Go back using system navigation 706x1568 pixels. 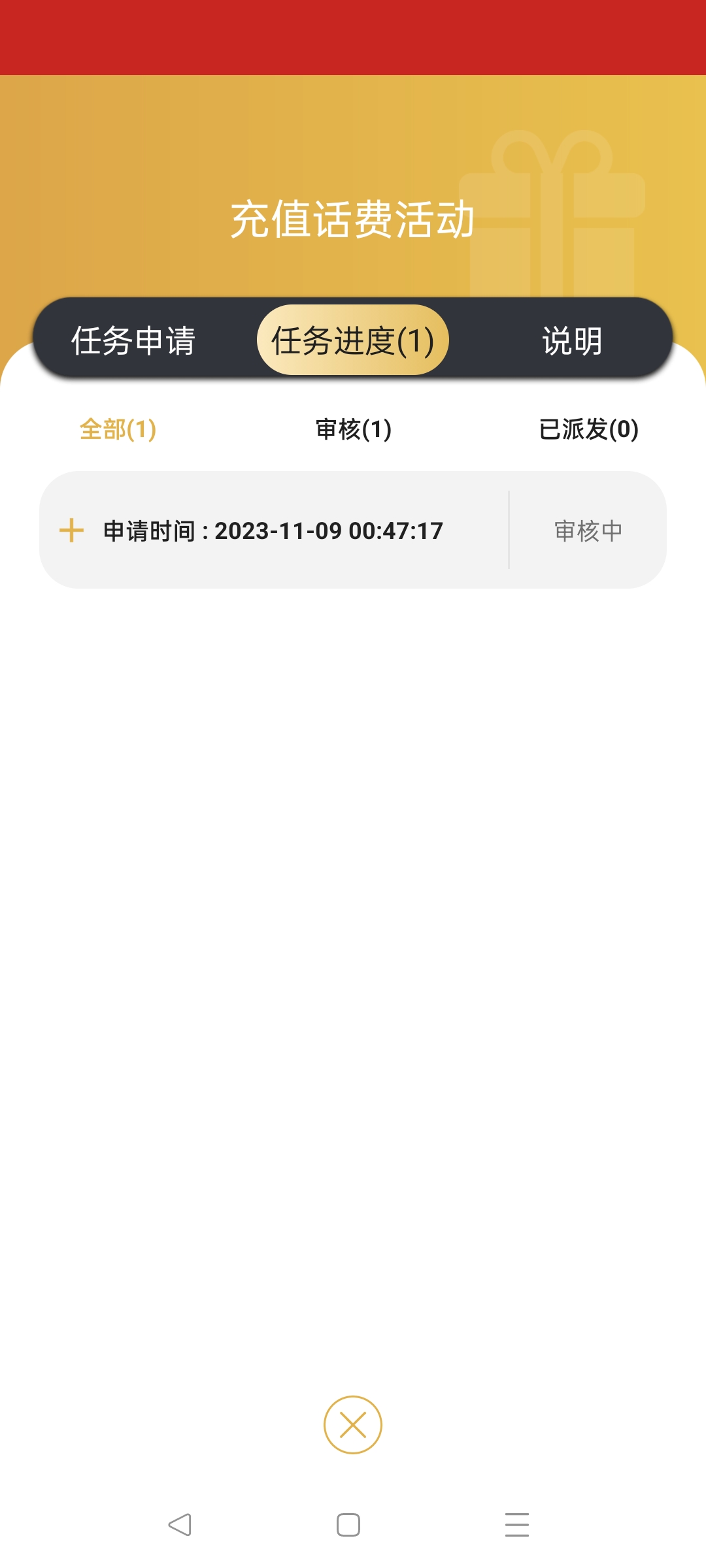point(180,1525)
